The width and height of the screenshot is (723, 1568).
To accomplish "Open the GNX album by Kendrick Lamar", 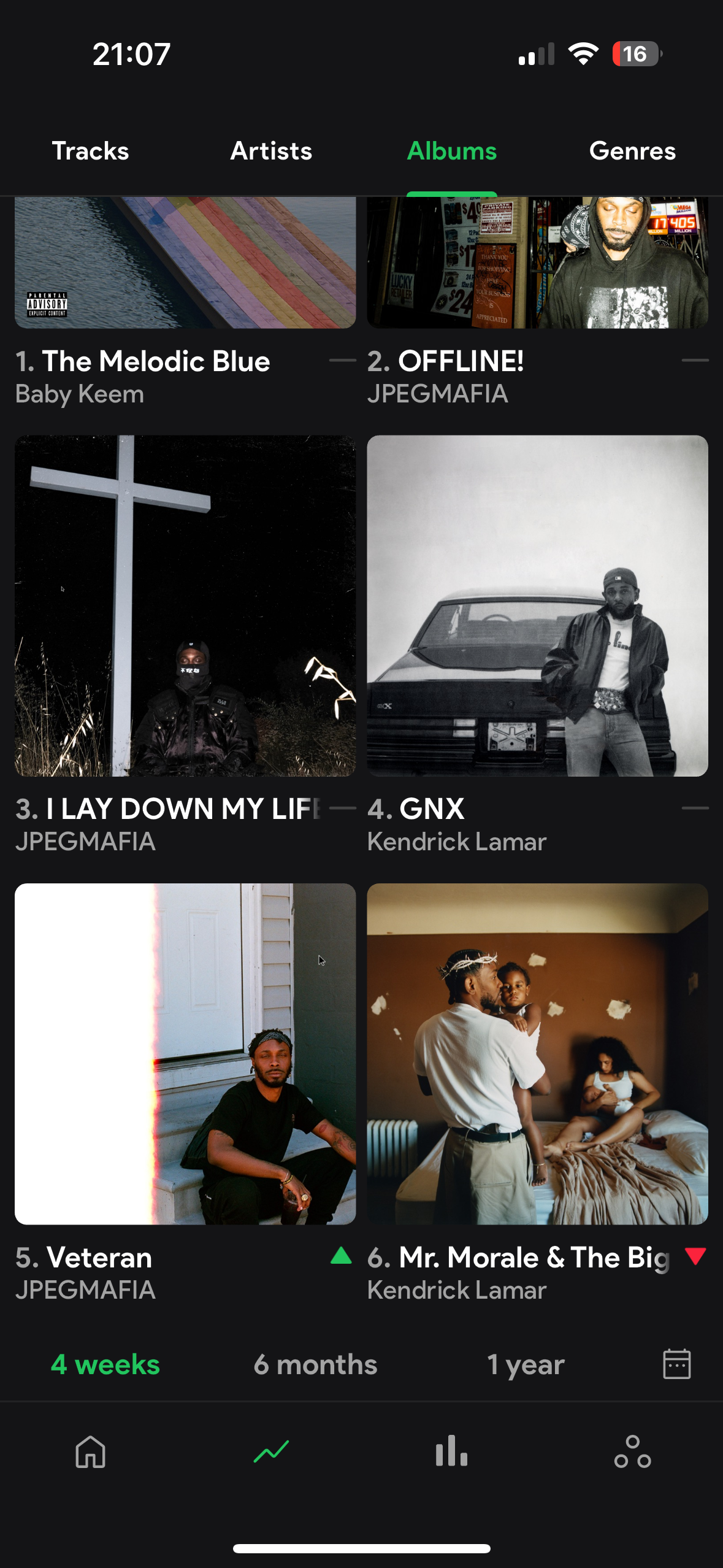I will tap(537, 606).
